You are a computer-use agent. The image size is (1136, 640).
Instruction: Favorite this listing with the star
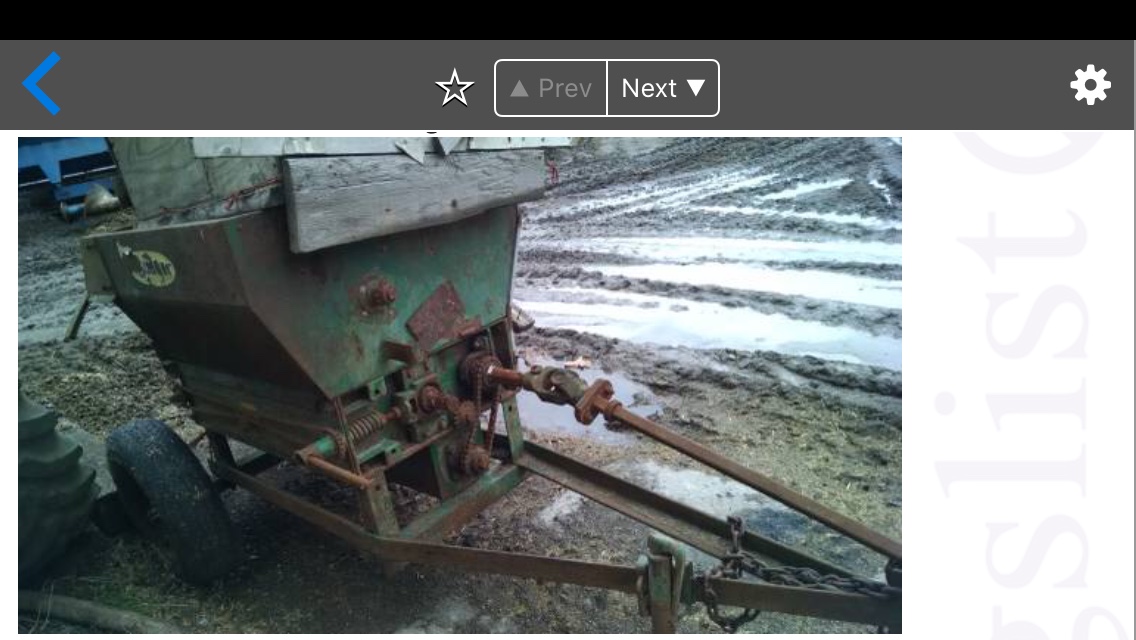pos(454,88)
